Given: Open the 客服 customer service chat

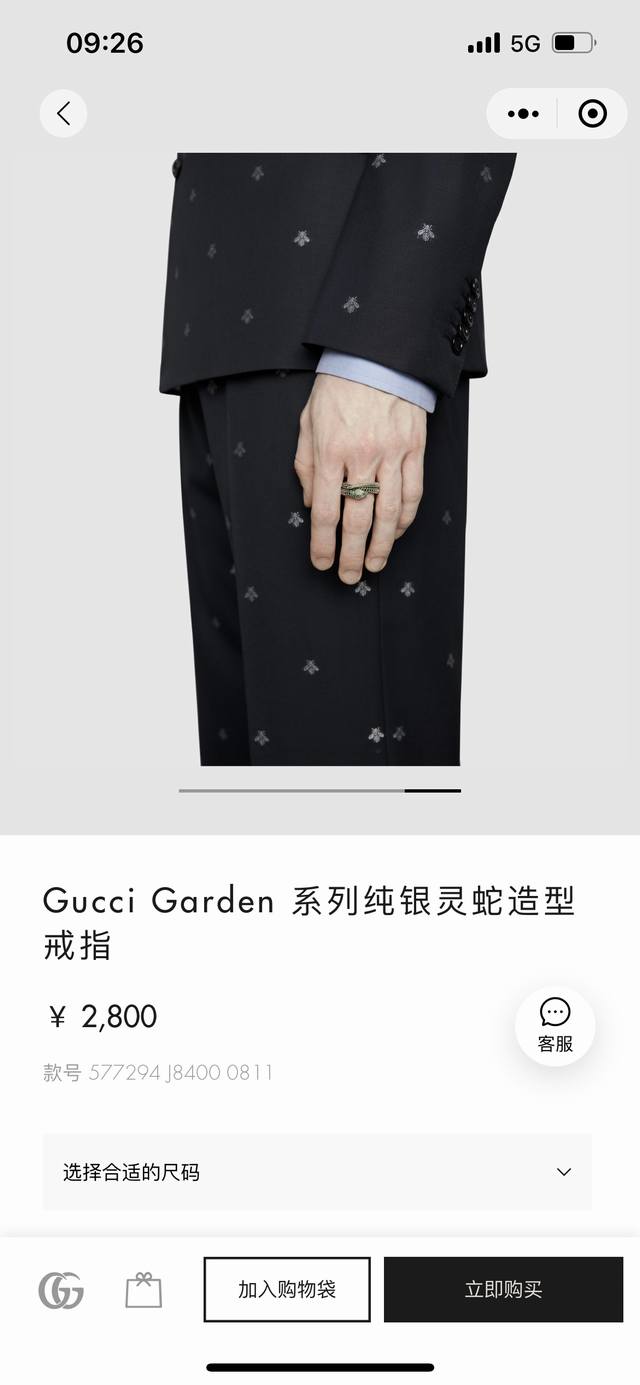Looking at the screenshot, I should (x=555, y=1026).
